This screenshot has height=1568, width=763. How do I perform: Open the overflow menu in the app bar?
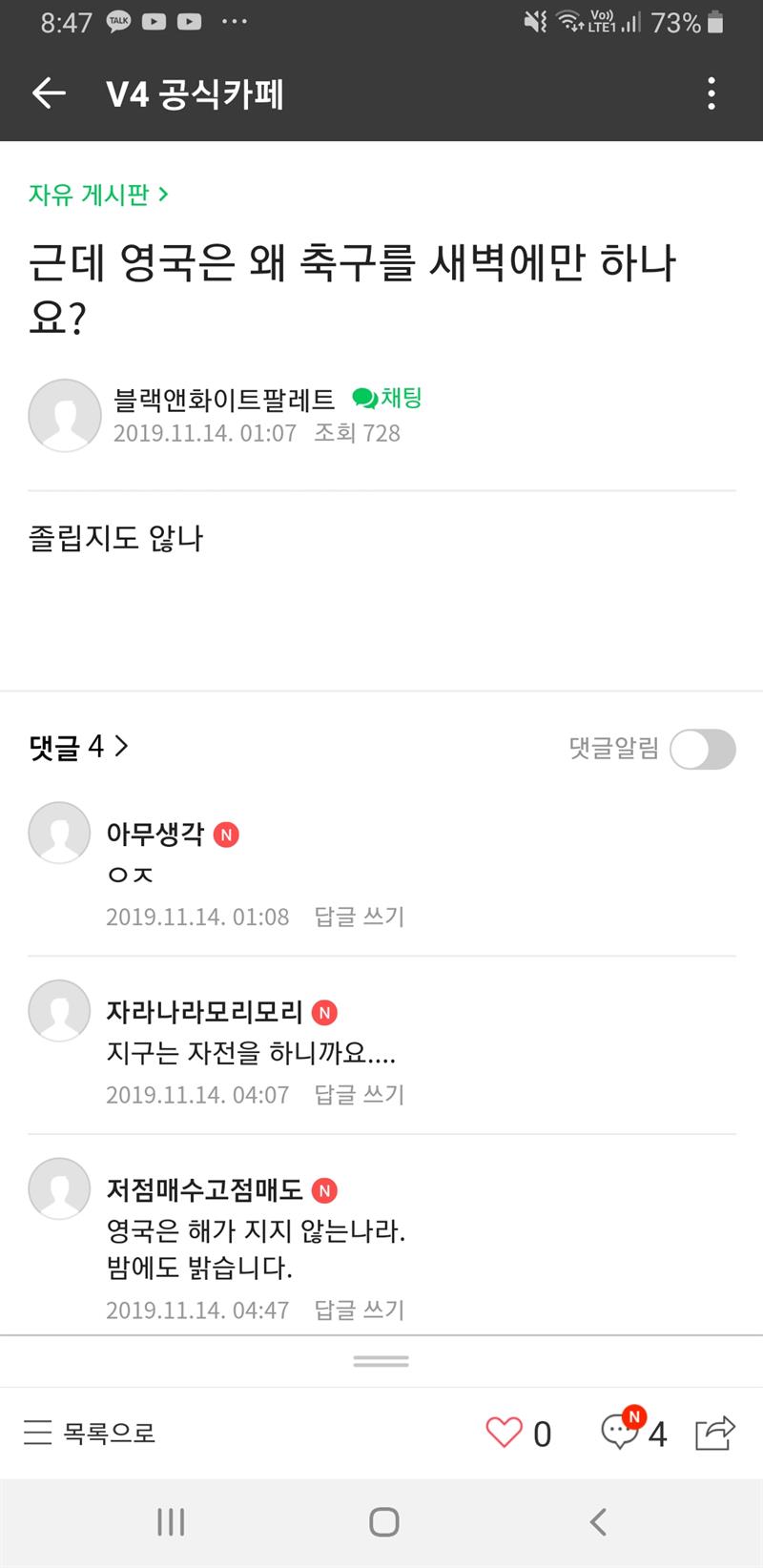pyautogui.click(x=711, y=93)
